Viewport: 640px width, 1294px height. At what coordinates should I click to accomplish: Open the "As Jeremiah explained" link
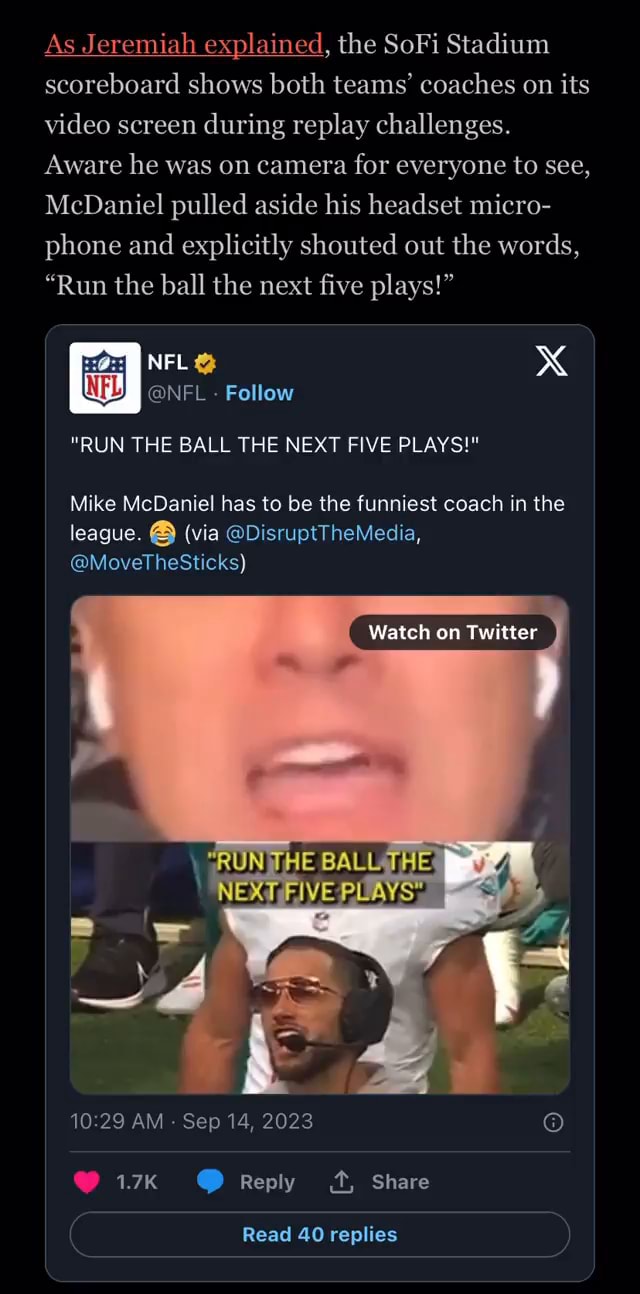coord(184,45)
